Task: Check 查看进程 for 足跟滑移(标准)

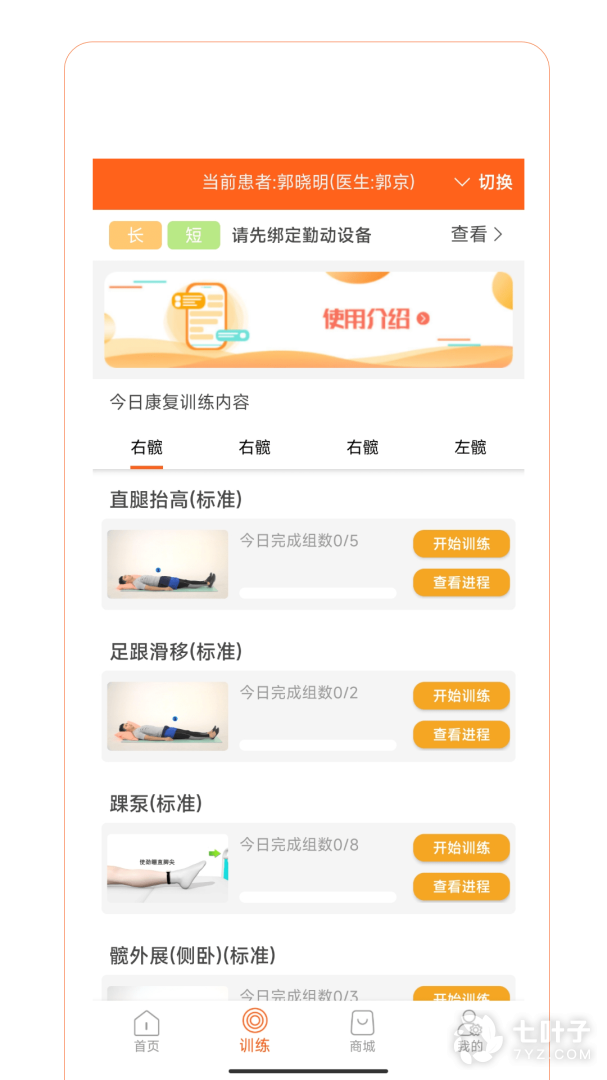Action: pyautogui.click(x=461, y=734)
